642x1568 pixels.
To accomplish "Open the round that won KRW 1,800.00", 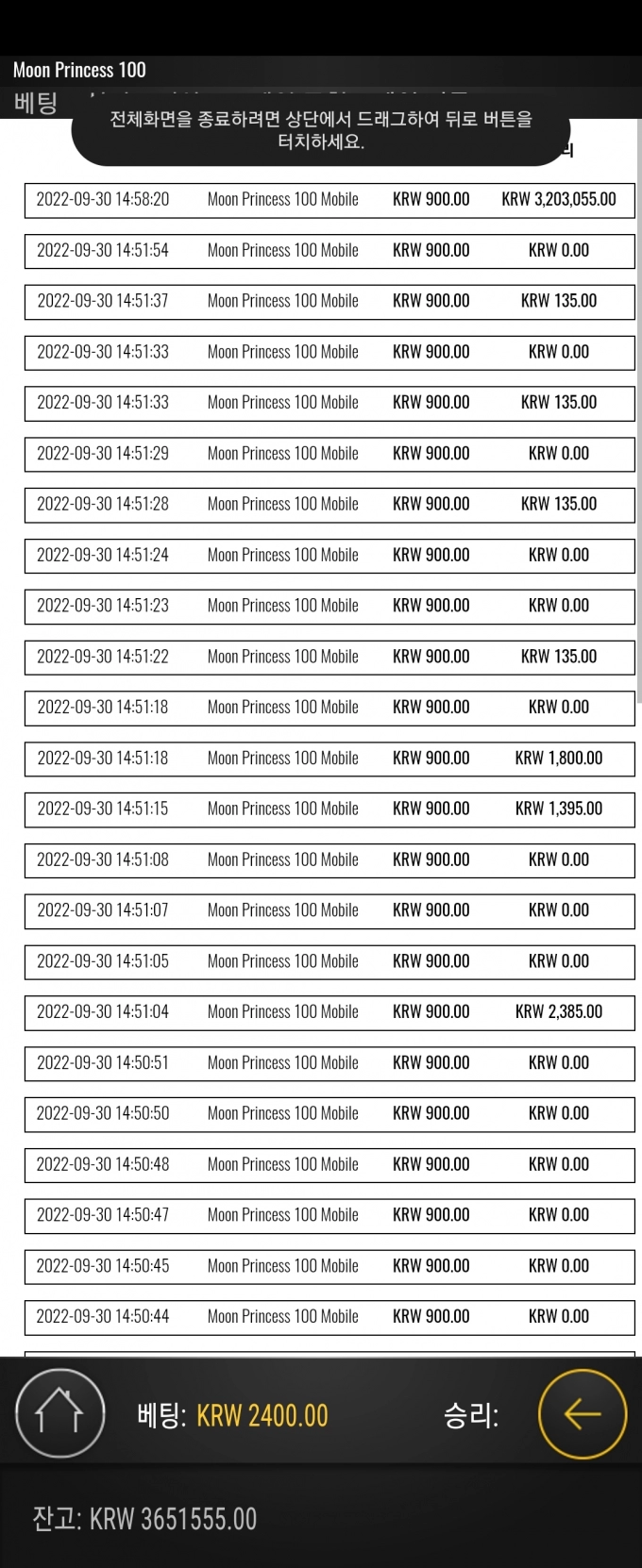I will 329,759.
